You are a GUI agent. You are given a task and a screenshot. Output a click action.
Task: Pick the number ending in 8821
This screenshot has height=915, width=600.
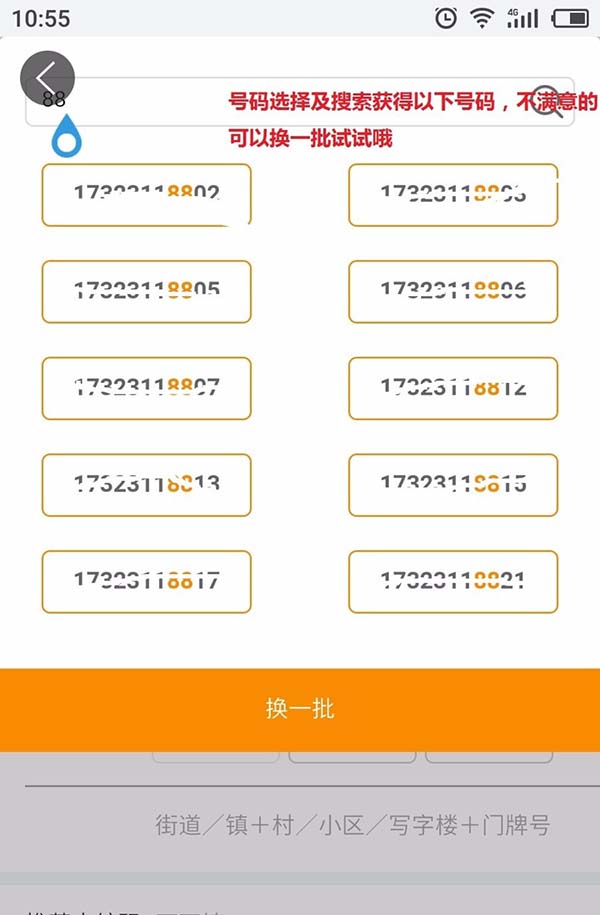pos(452,581)
